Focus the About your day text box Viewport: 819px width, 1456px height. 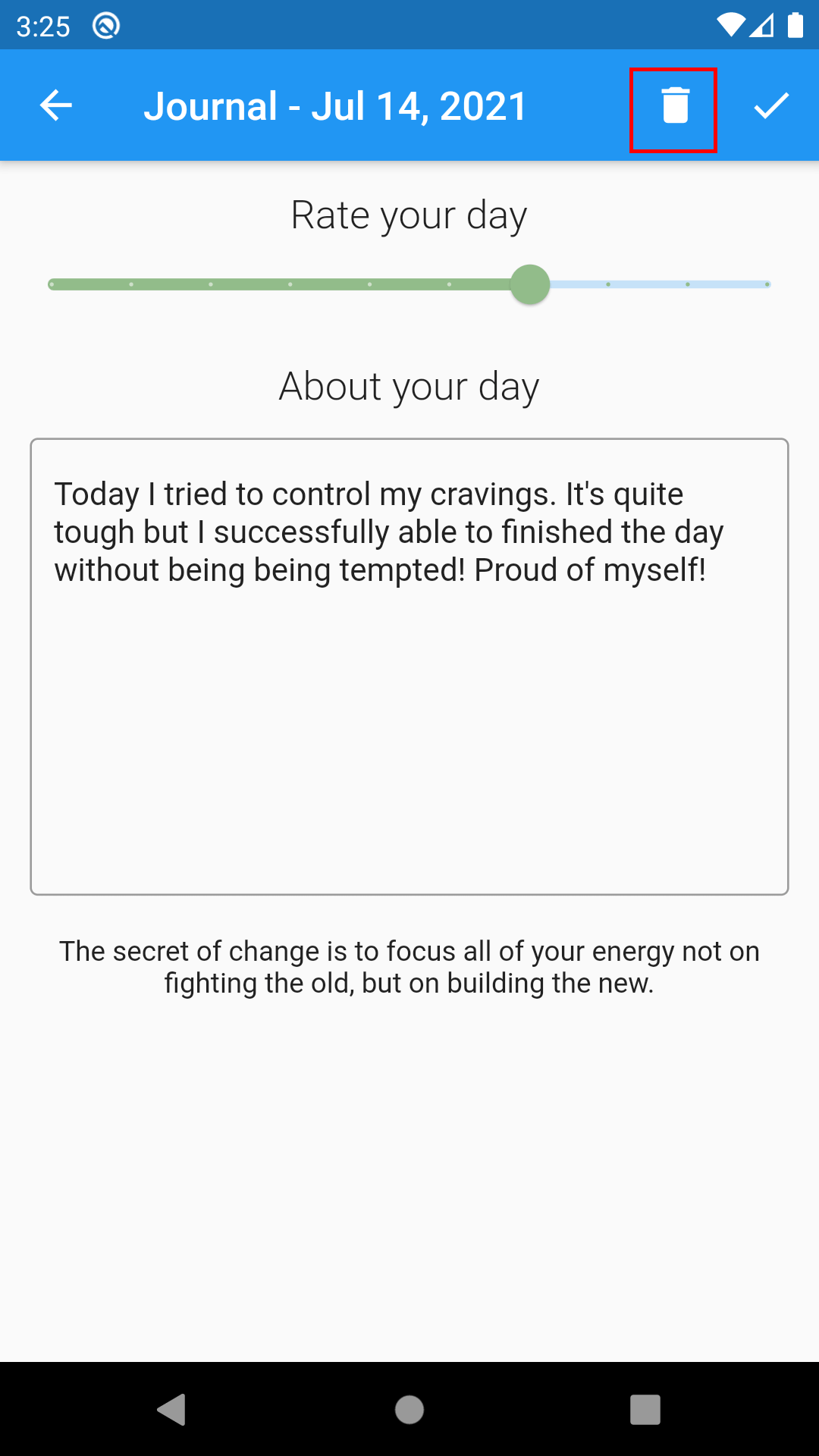point(409,666)
